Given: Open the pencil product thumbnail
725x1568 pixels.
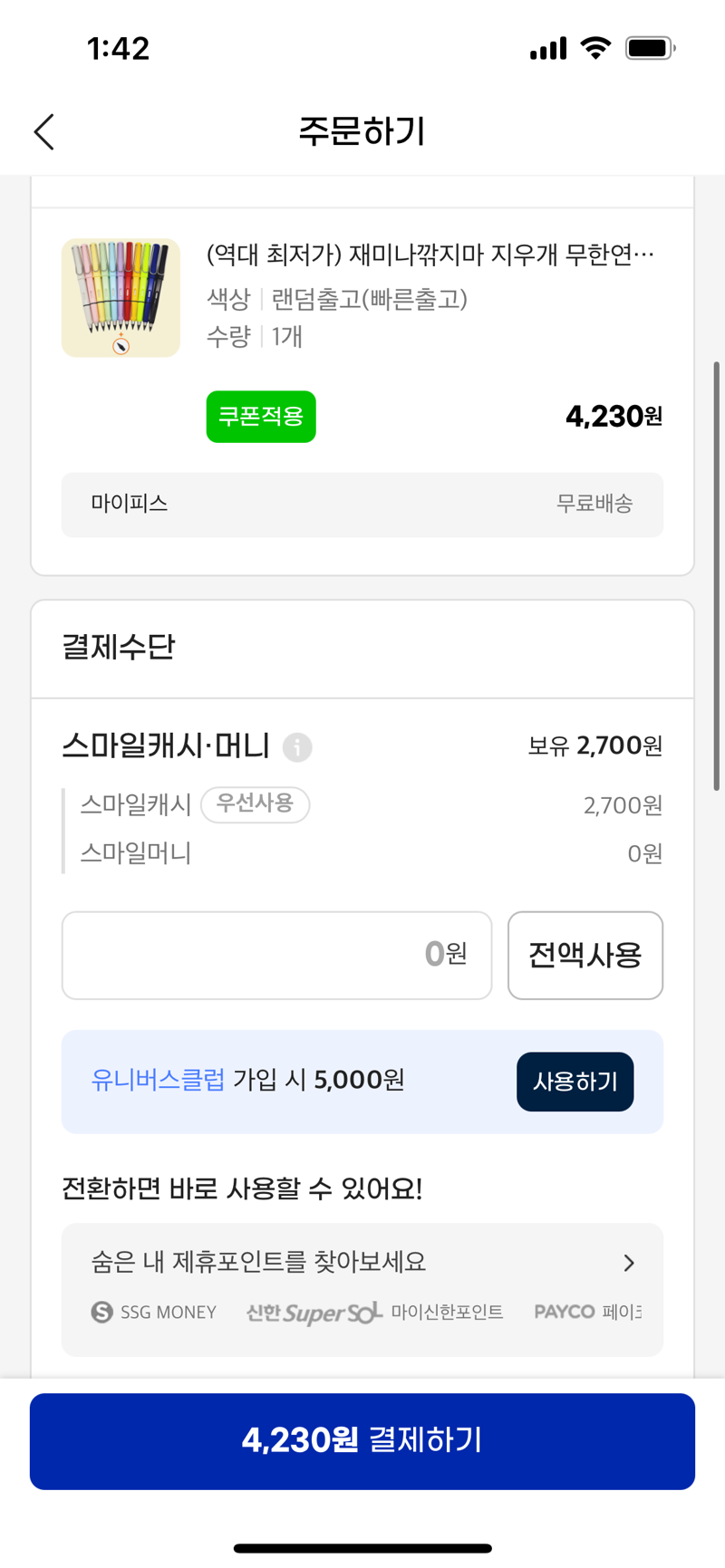Looking at the screenshot, I should [121, 298].
